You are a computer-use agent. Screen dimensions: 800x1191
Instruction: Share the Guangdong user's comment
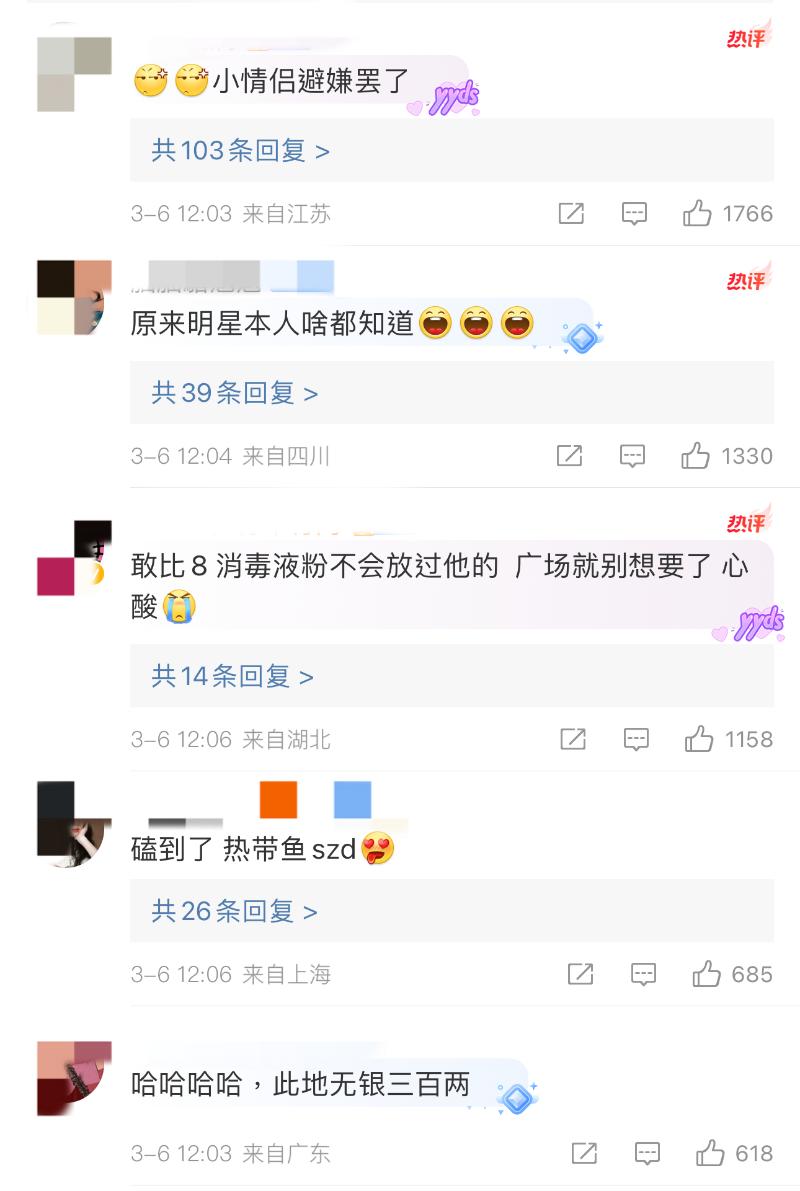(x=584, y=1153)
